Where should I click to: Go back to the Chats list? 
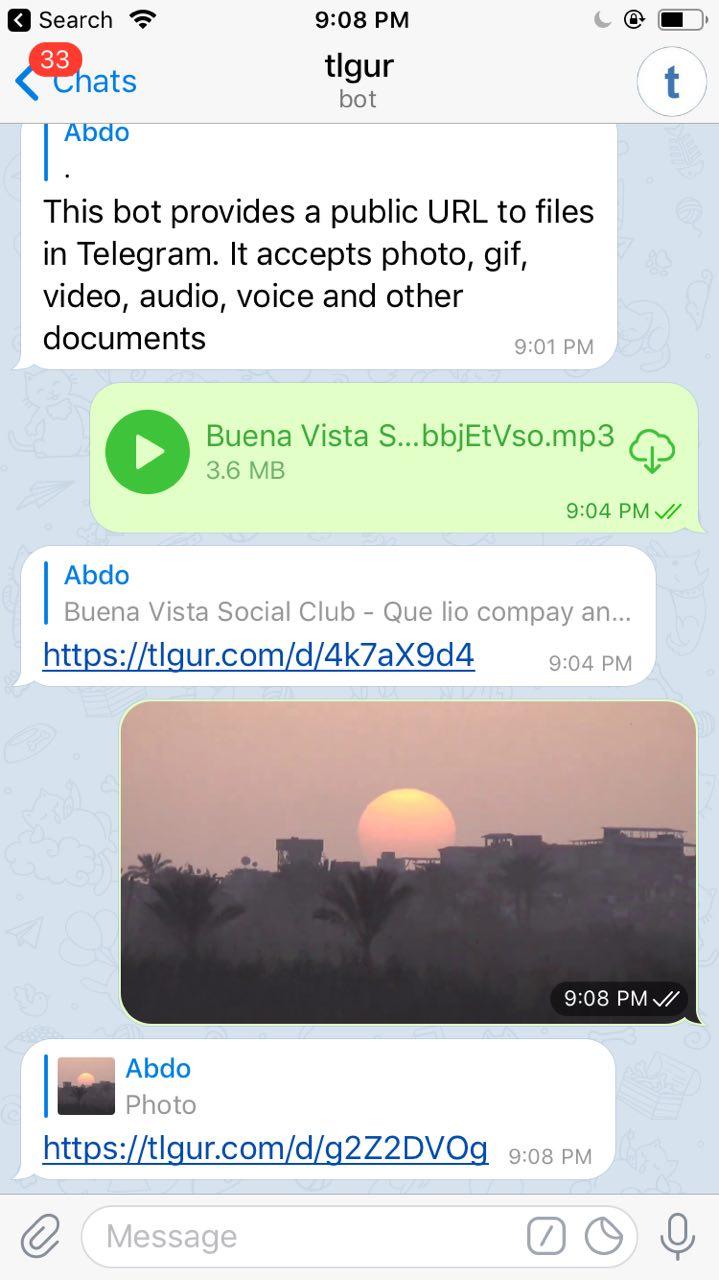point(75,81)
